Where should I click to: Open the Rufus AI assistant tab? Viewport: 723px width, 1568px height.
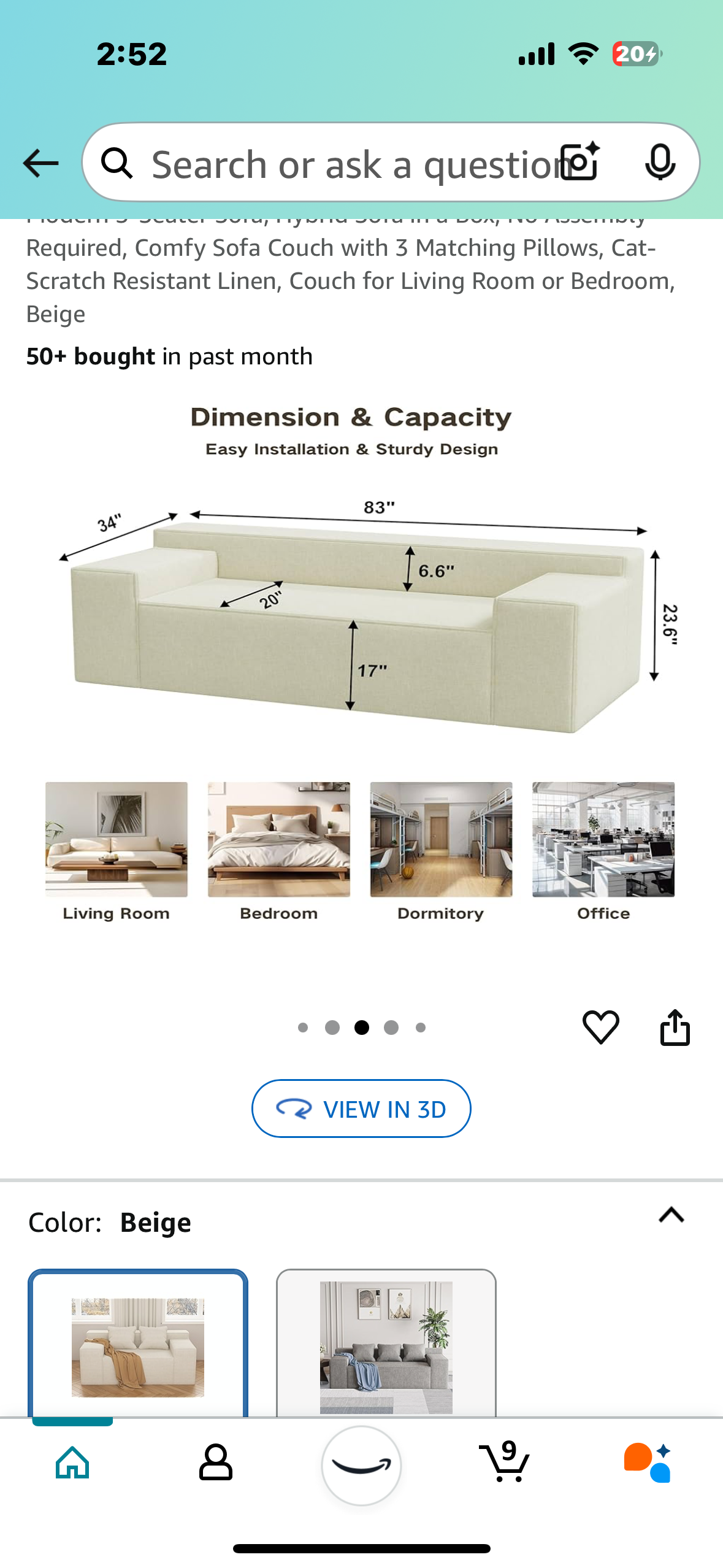tap(648, 1462)
